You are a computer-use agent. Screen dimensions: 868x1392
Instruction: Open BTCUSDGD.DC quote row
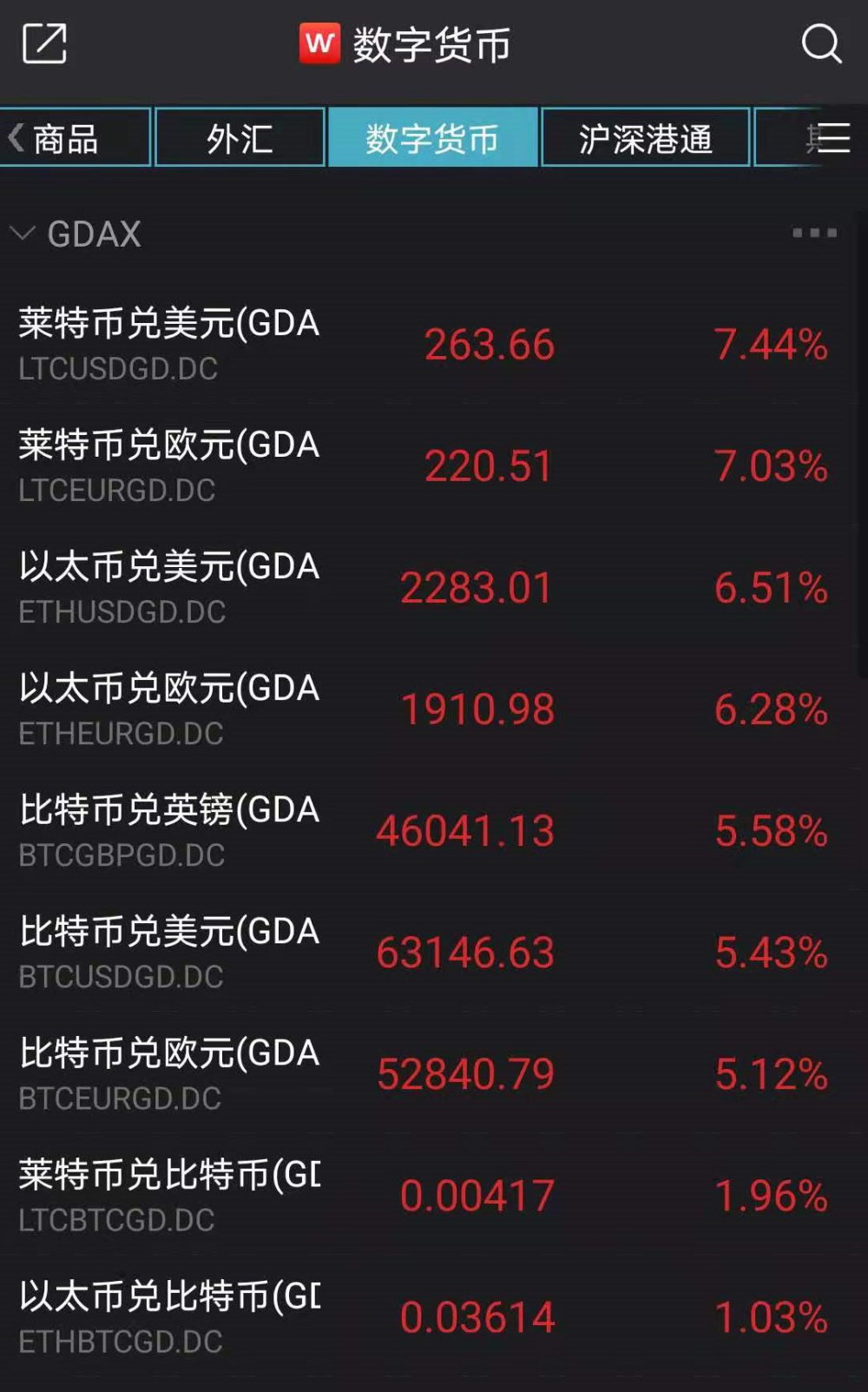click(x=425, y=952)
